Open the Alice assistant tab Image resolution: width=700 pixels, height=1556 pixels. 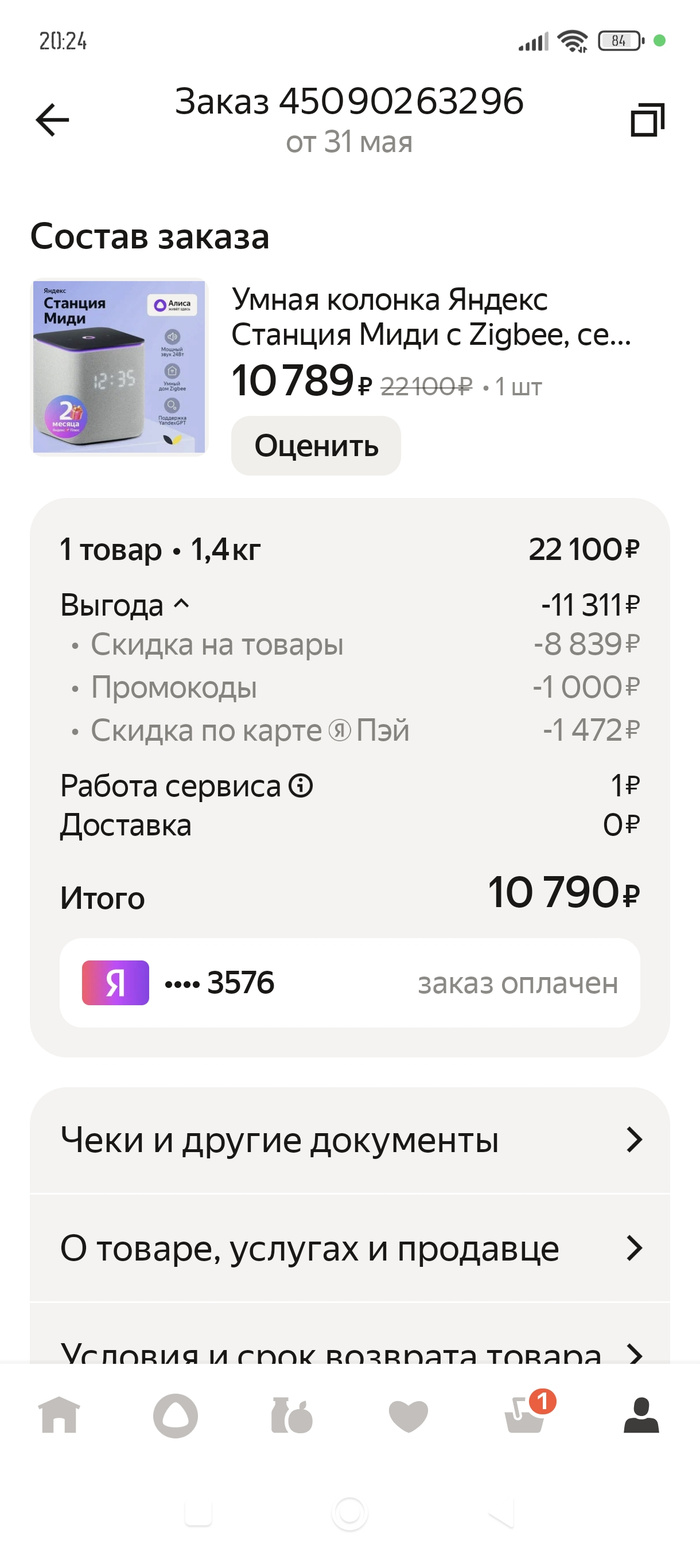pyautogui.click(x=175, y=1416)
